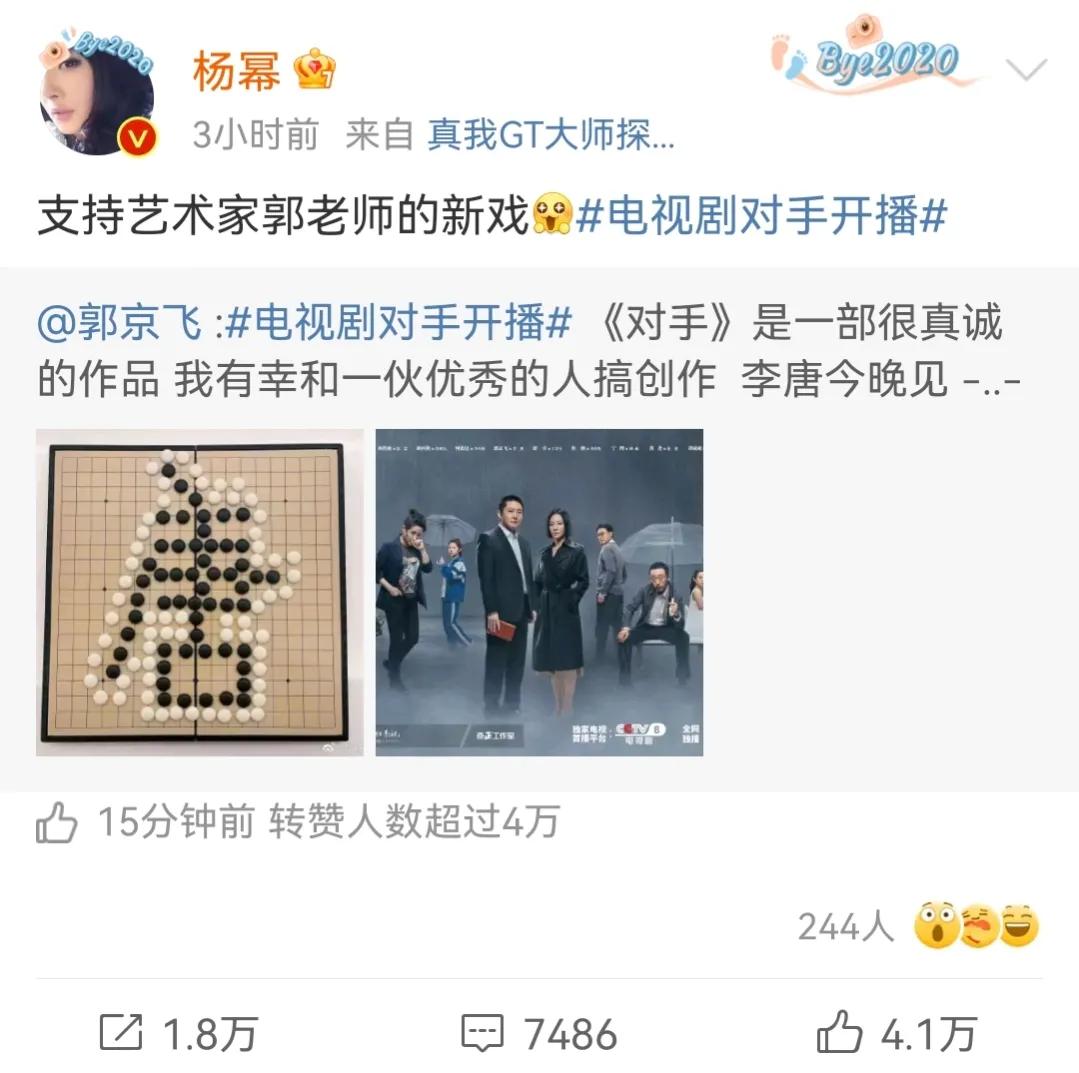Image resolution: width=1079 pixels, height=1073 pixels.
Task: Like this post with 4.1万 likes
Action: (x=895, y=1034)
